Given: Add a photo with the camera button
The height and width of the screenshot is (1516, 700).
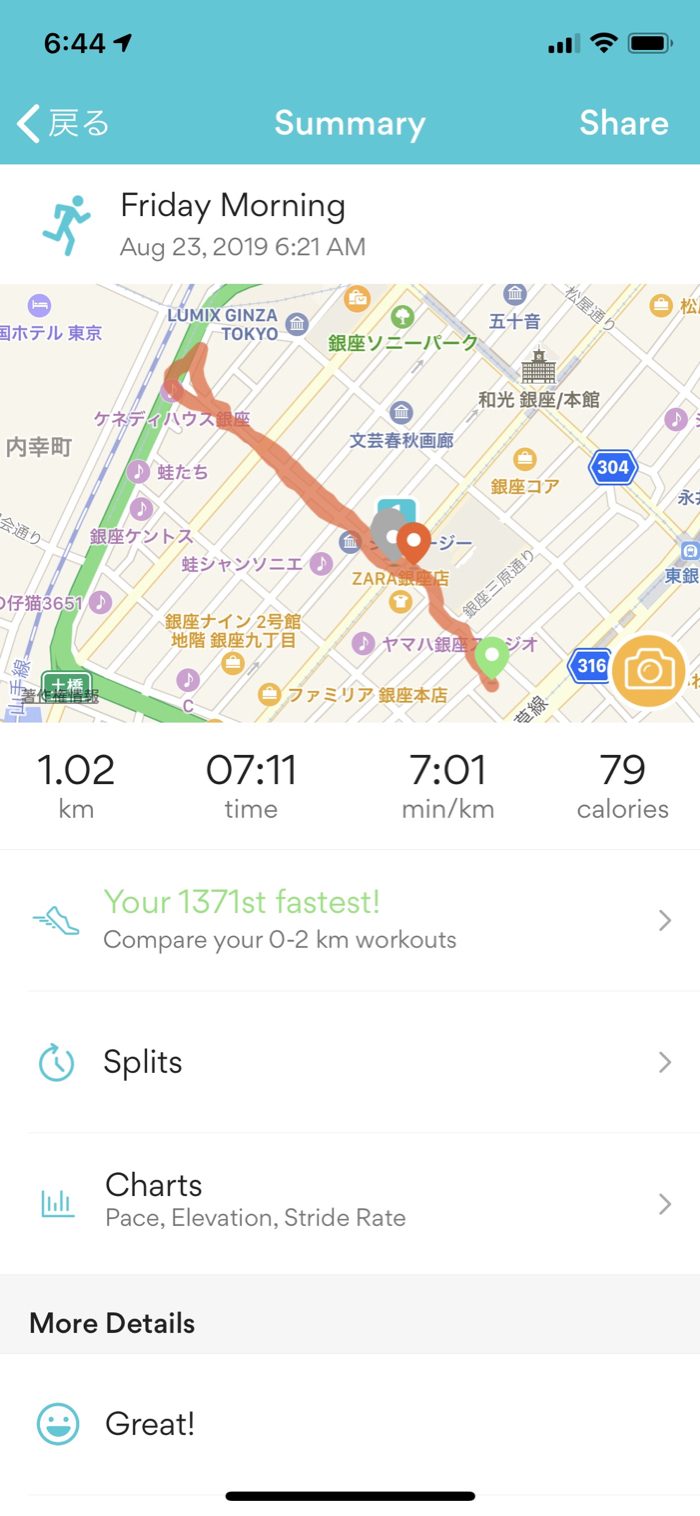Looking at the screenshot, I should 648,671.
